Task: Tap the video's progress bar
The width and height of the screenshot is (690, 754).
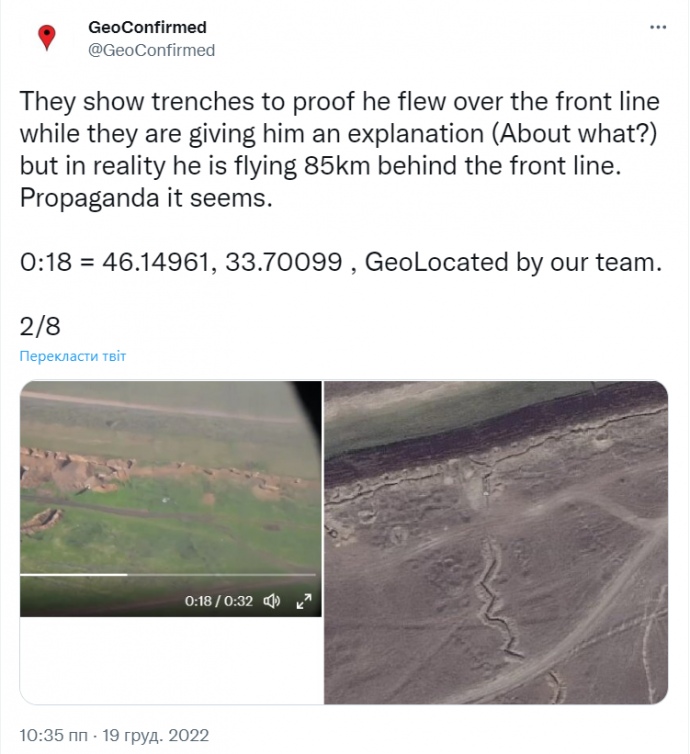Action: point(168,575)
